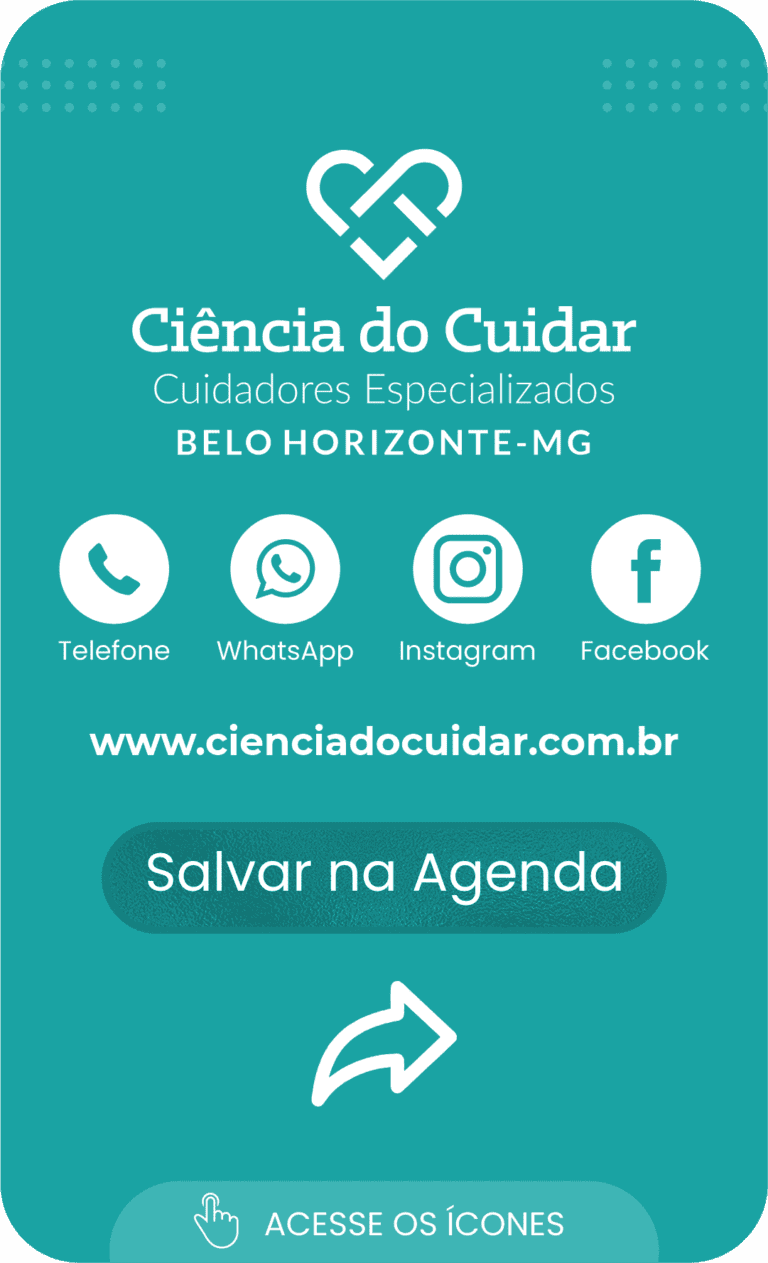Image resolution: width=768 pixels, height=1263 pixels.
Task: Open the Facebook page icon
Action: (645, 569)
